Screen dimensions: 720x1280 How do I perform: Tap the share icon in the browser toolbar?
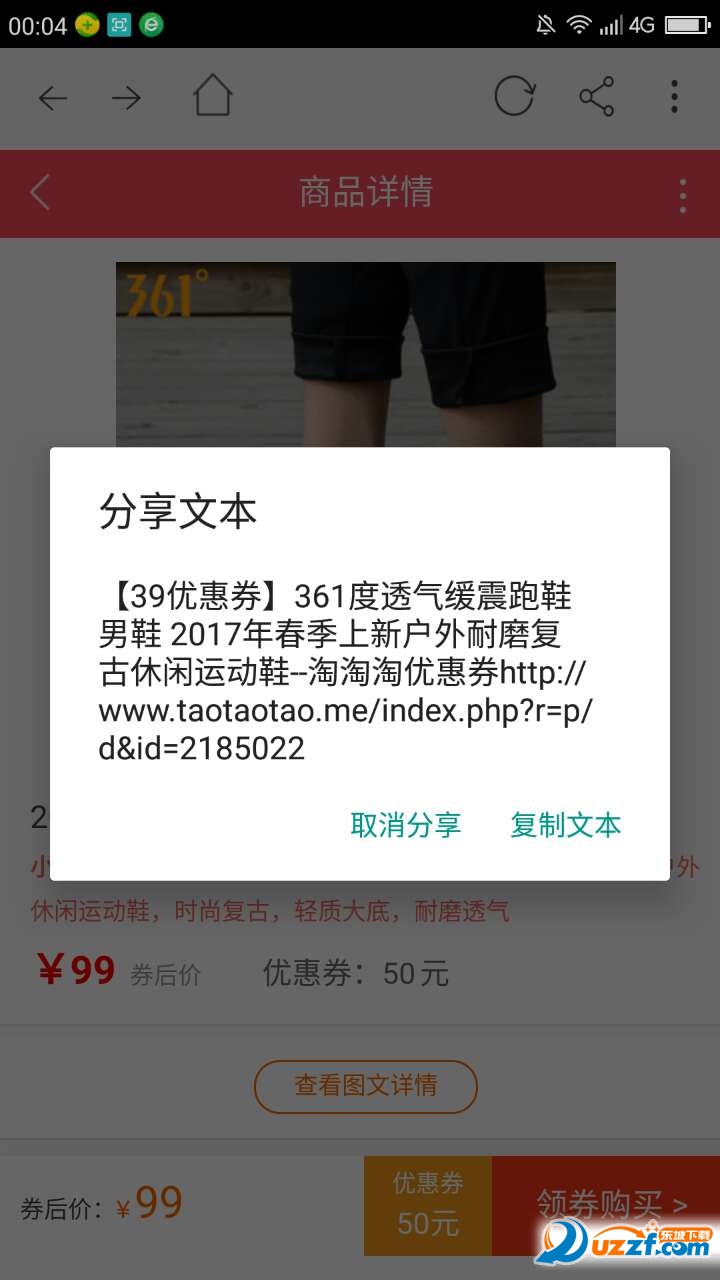[x=596, y=97]
